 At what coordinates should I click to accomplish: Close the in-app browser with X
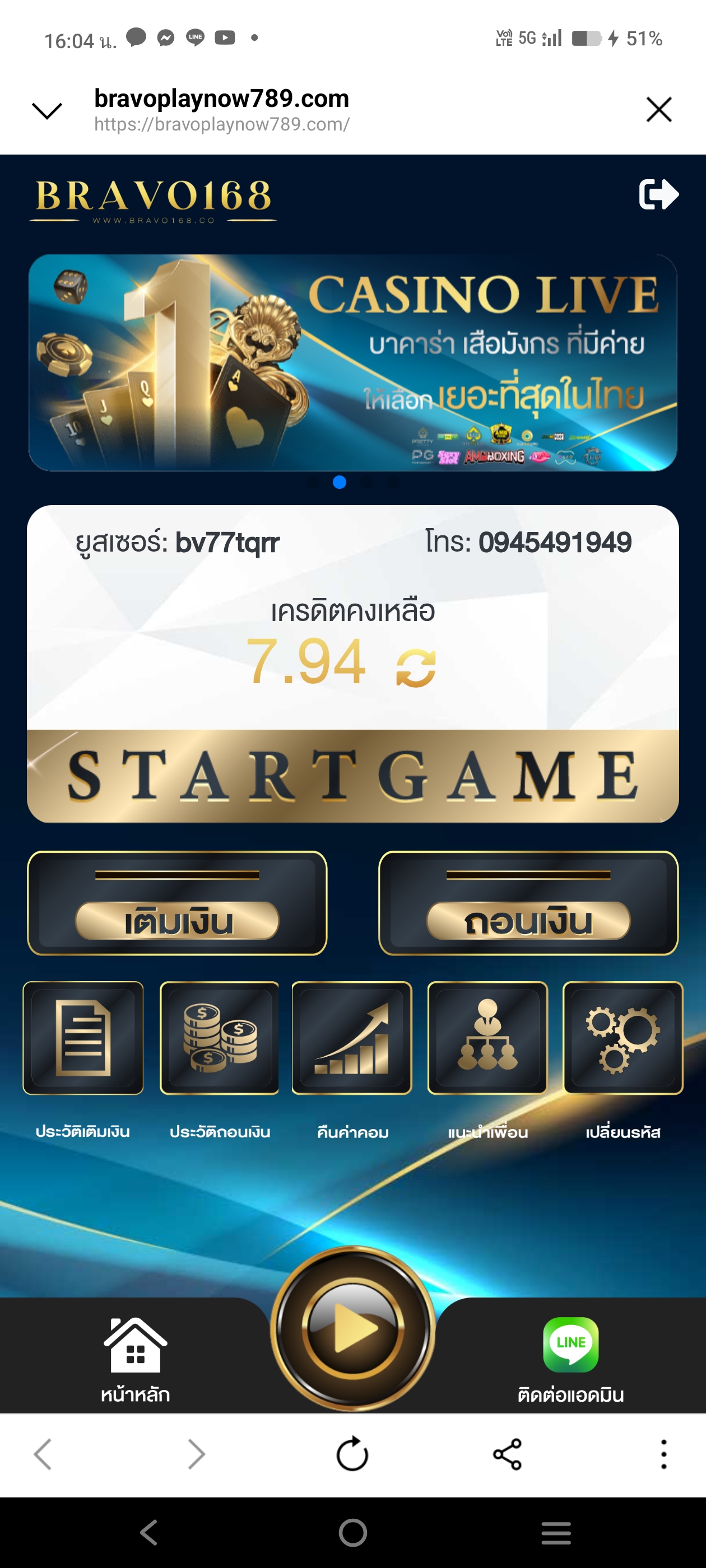pyautogui.click(x=658, y=110)
